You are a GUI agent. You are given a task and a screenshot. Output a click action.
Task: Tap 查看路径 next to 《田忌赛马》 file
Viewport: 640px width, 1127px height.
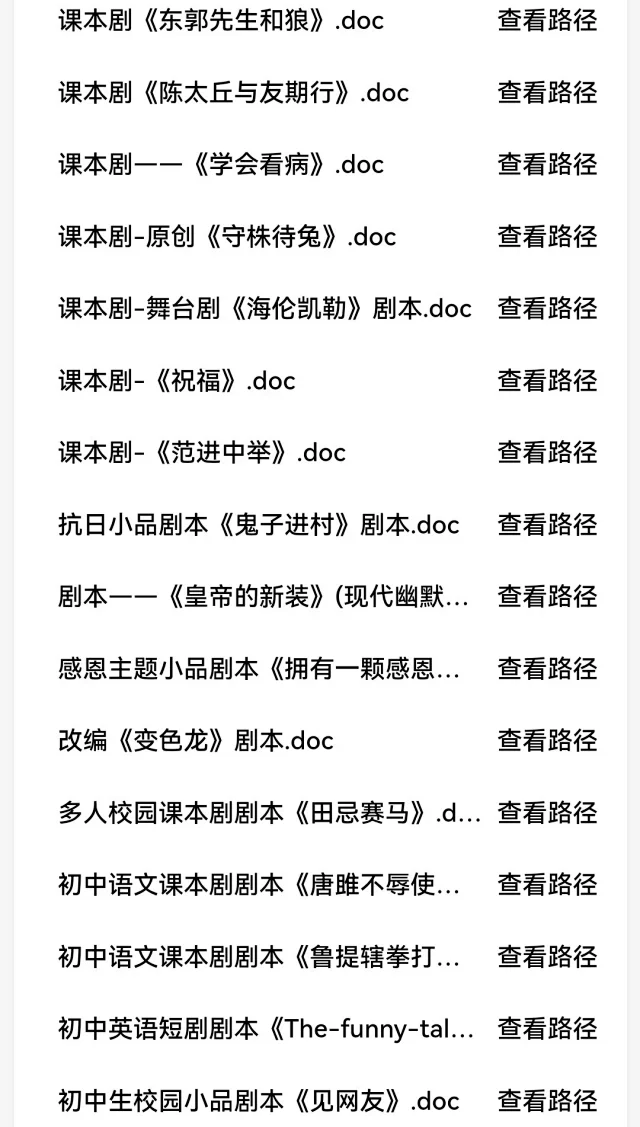tap(547, 812)
